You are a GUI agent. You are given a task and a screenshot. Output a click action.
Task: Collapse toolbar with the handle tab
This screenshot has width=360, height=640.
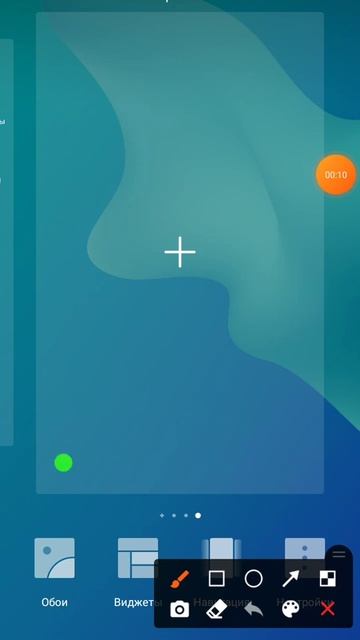click(339, 554)
